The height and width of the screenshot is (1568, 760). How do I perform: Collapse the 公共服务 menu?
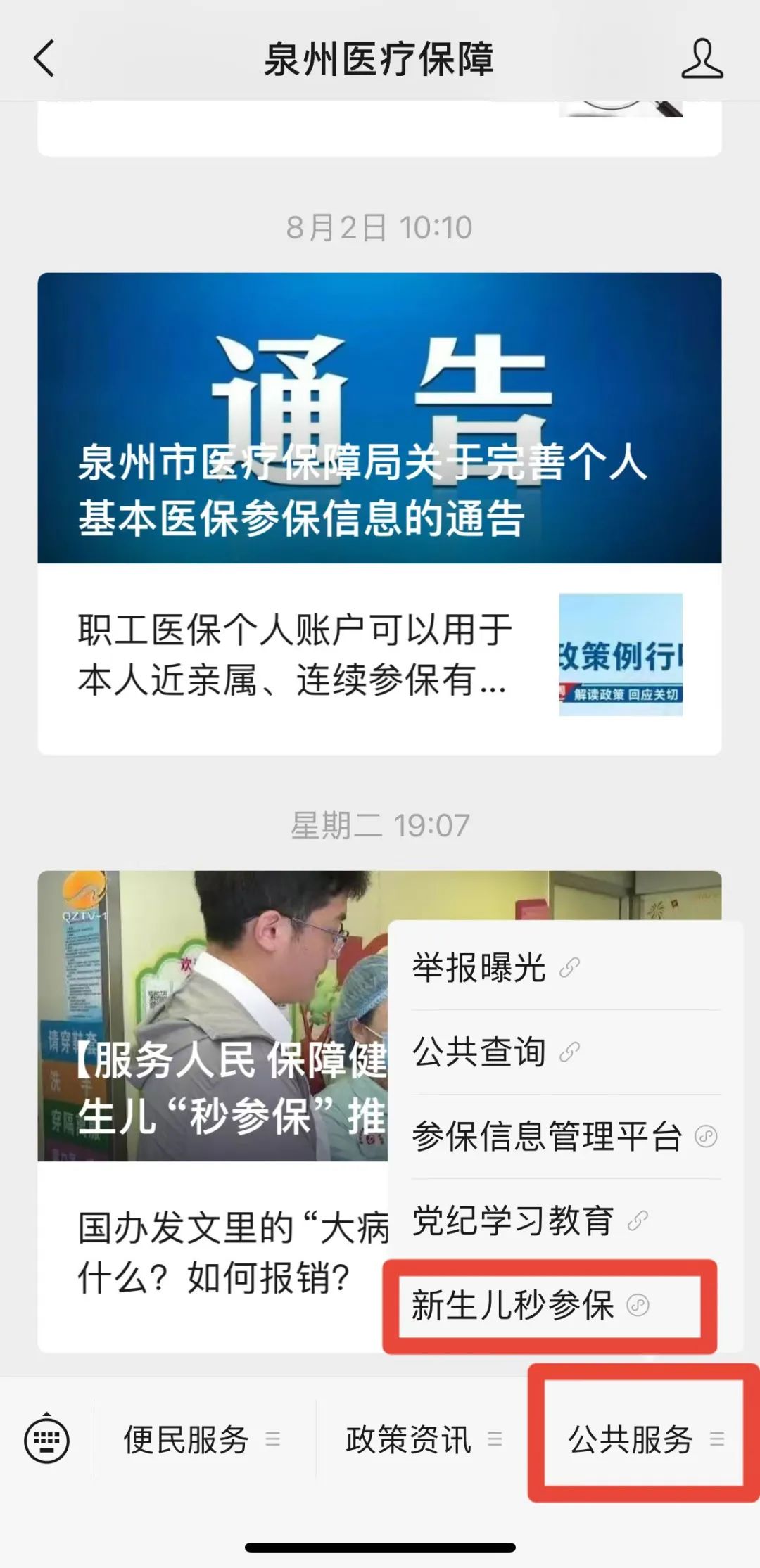645,1439
